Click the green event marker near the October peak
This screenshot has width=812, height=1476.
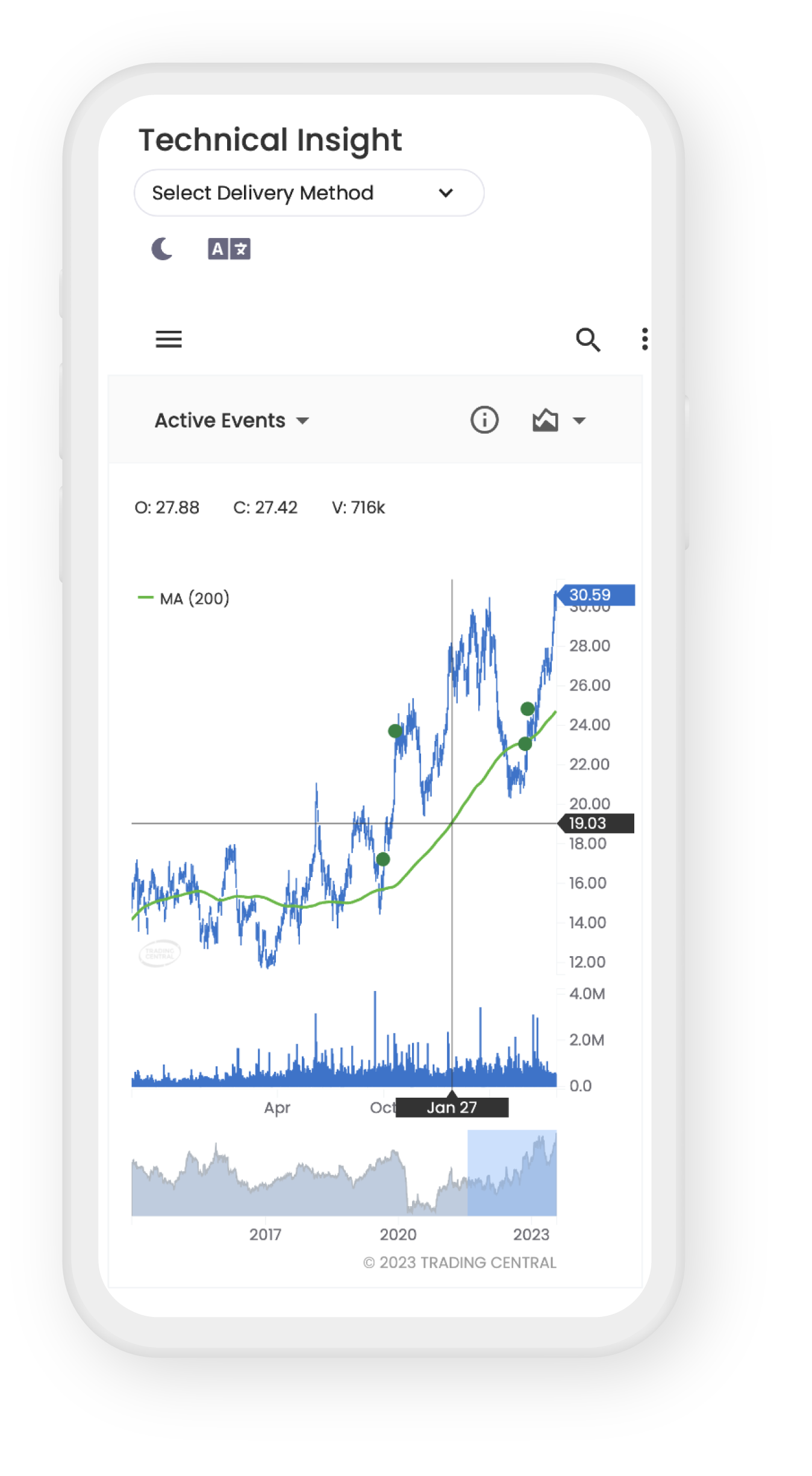click(395, 731)
